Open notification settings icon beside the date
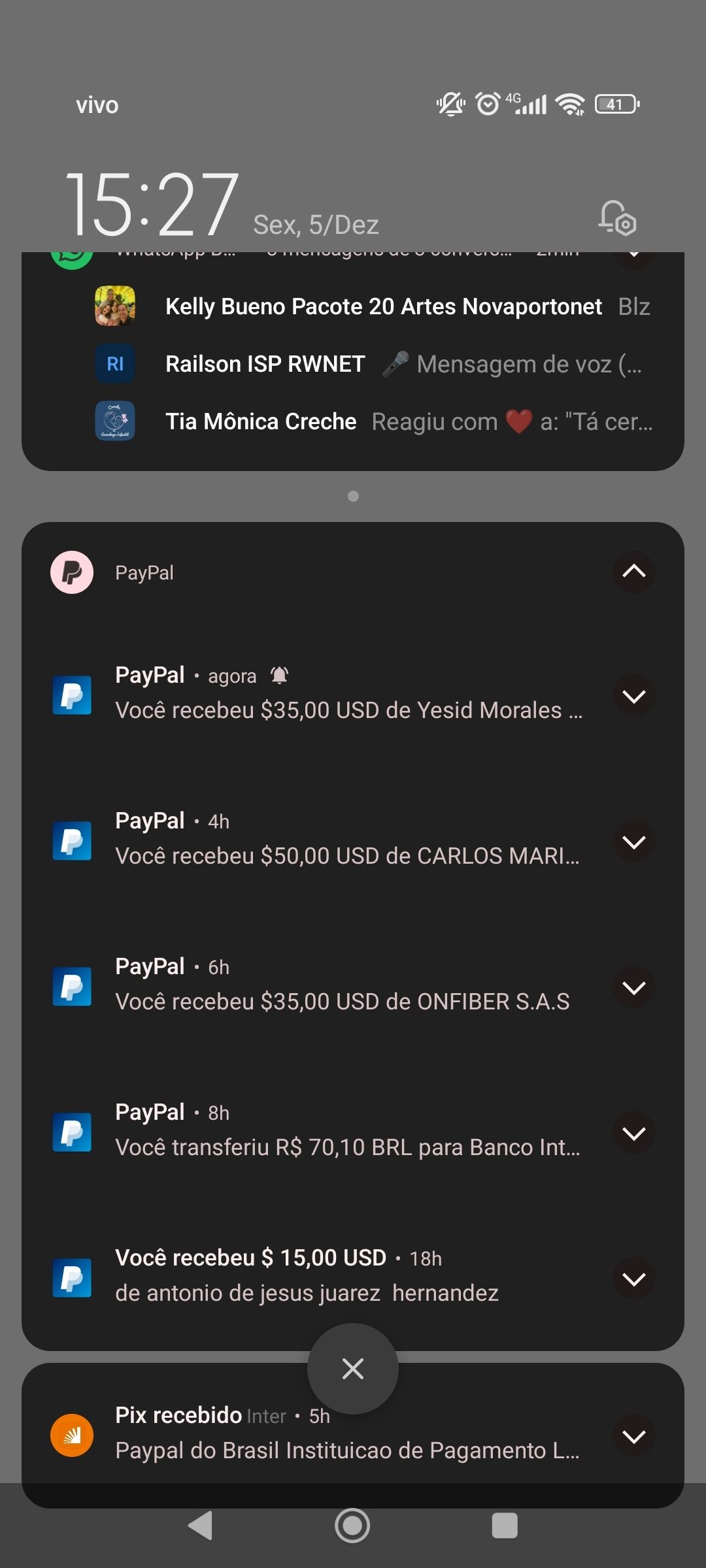 point(617,218)
